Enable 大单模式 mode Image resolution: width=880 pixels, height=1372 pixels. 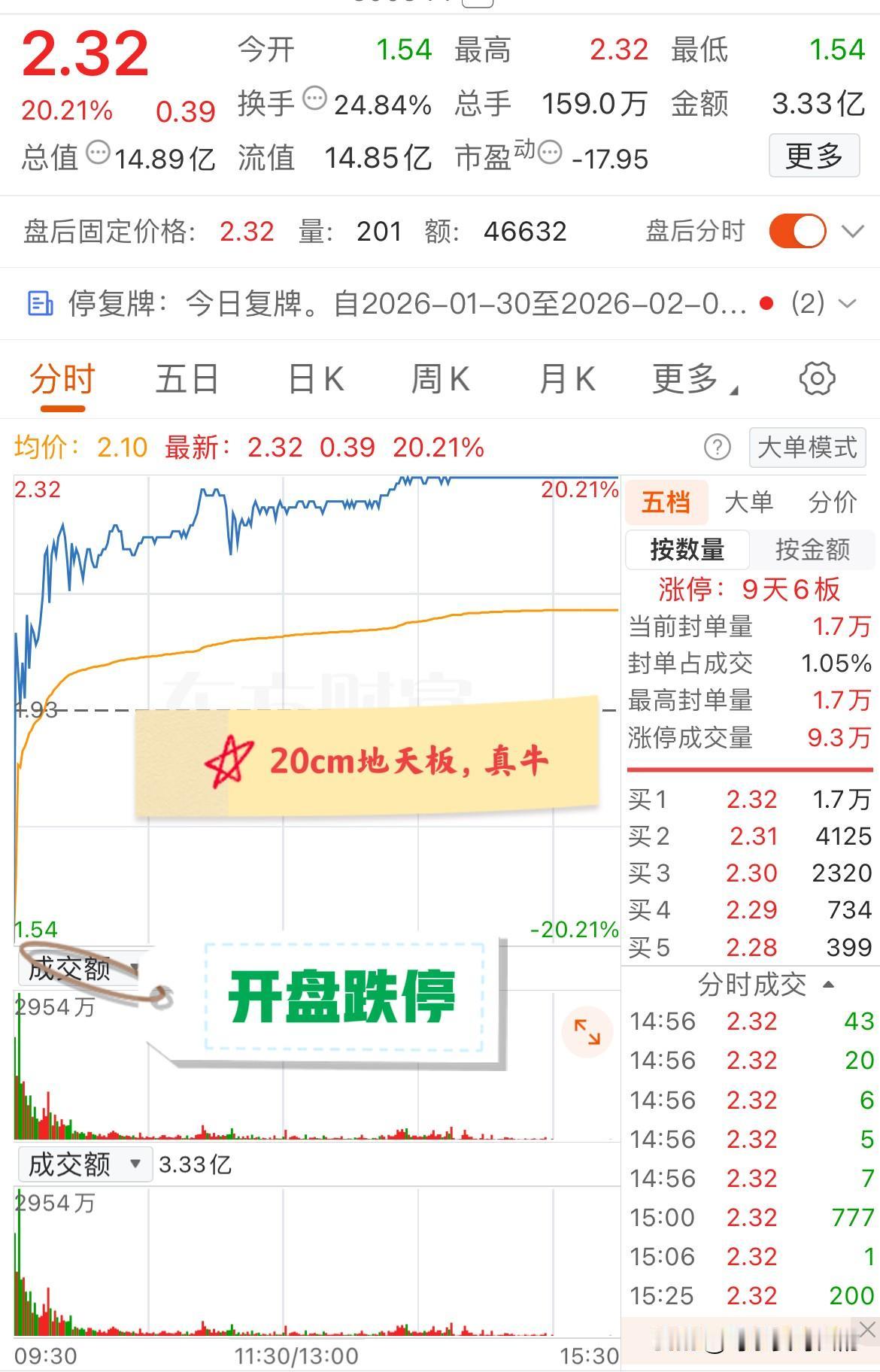[x=806, y=448]
